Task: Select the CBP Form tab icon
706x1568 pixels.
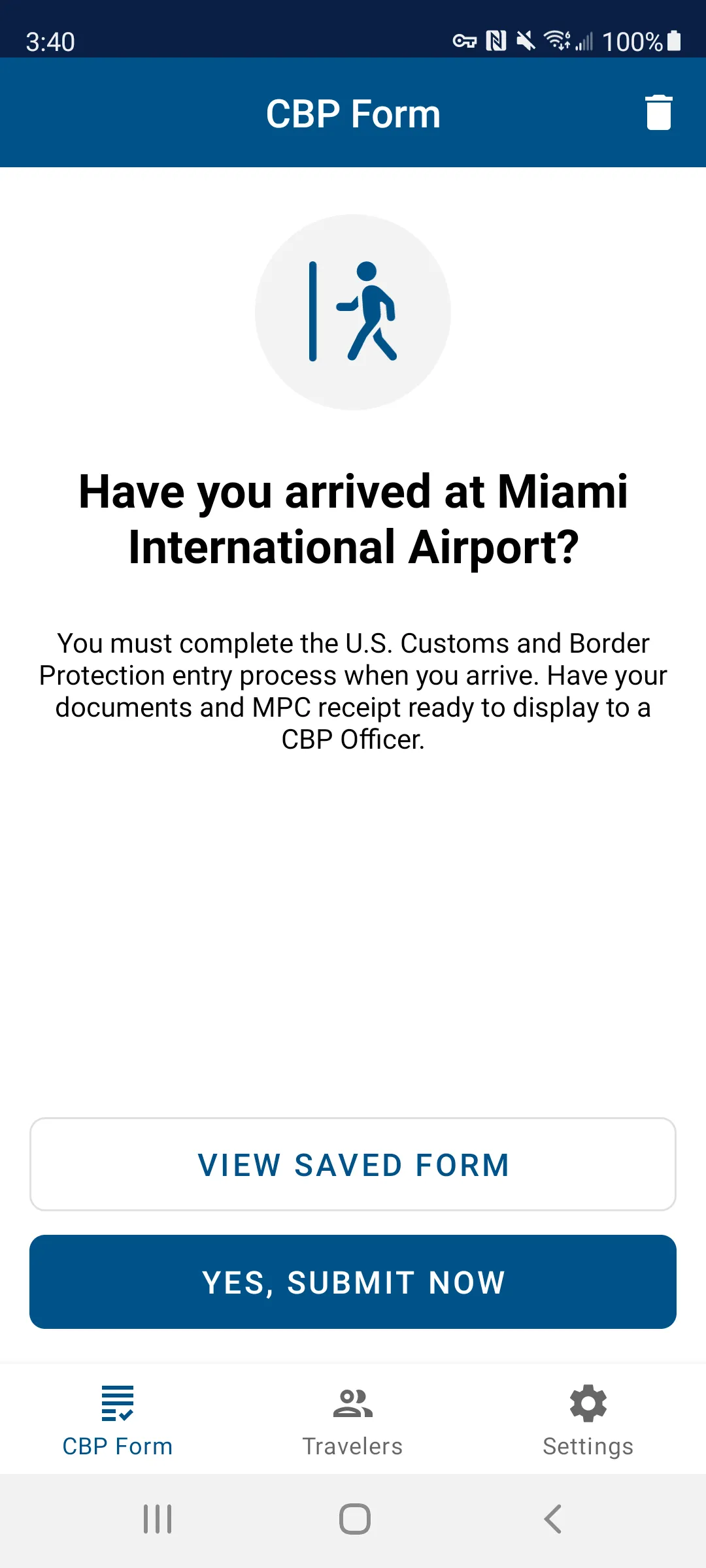Action: 118,1403
